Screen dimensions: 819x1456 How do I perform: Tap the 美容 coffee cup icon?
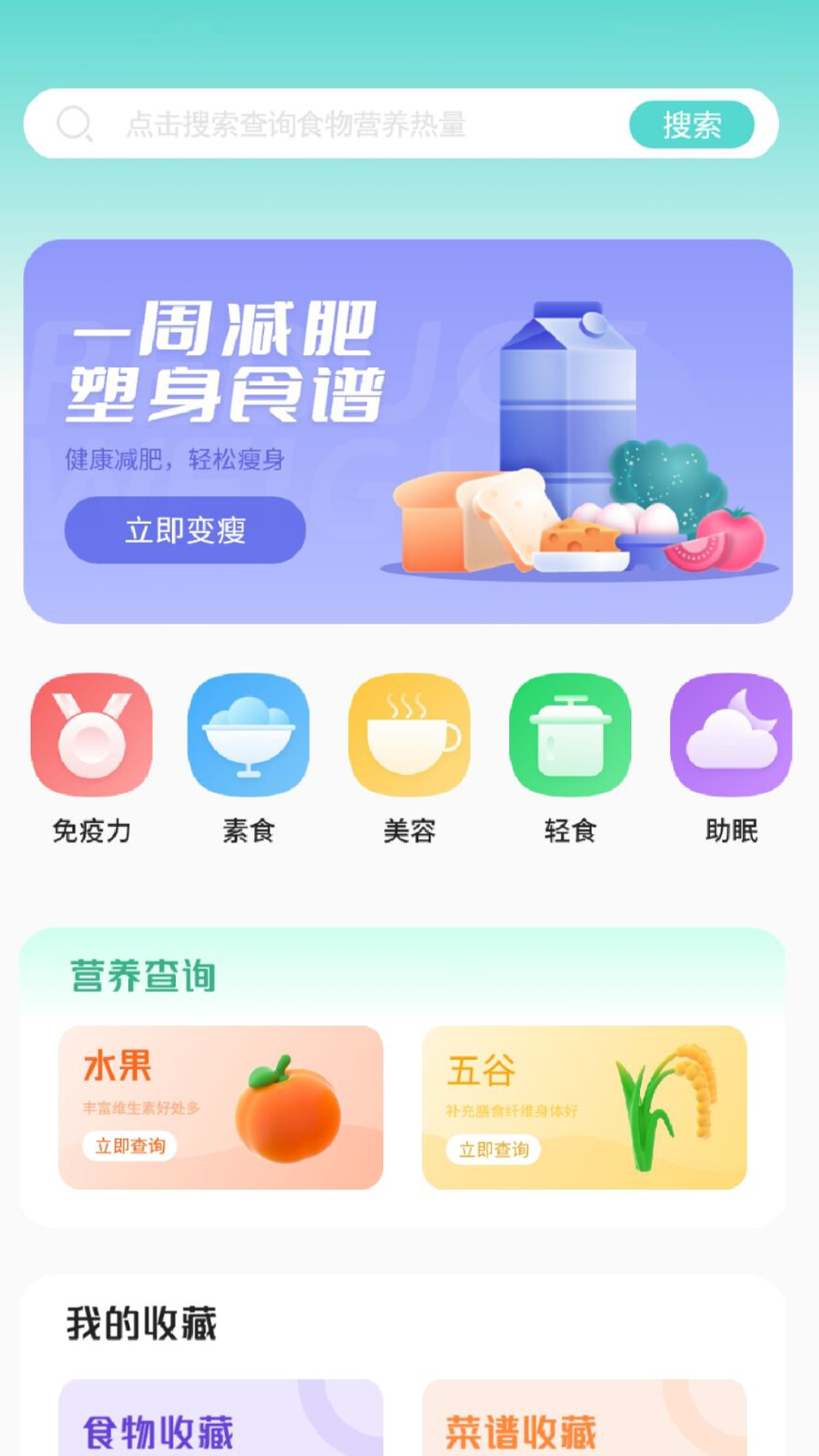409,736
